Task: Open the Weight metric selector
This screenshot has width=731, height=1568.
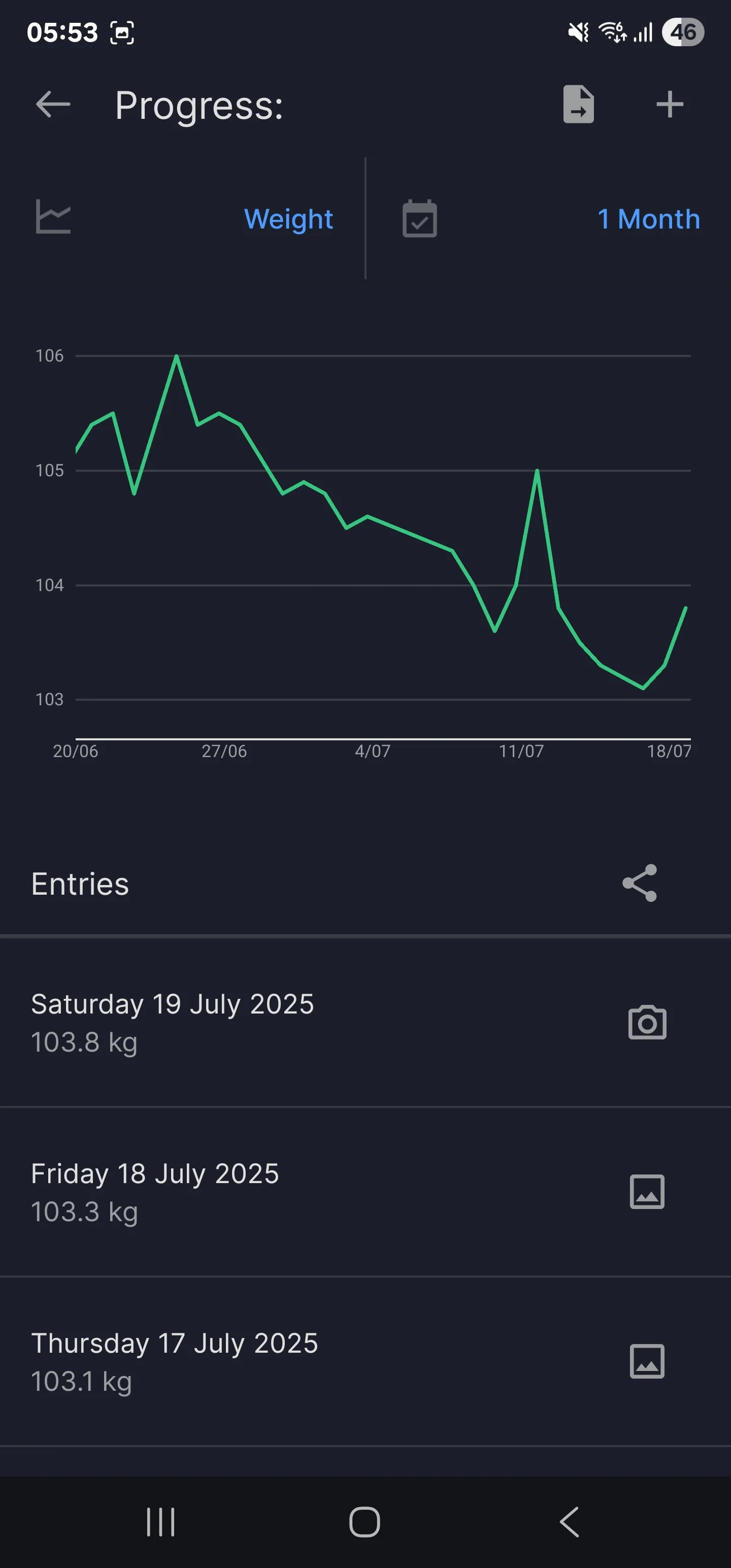Action: pos(183,219)
